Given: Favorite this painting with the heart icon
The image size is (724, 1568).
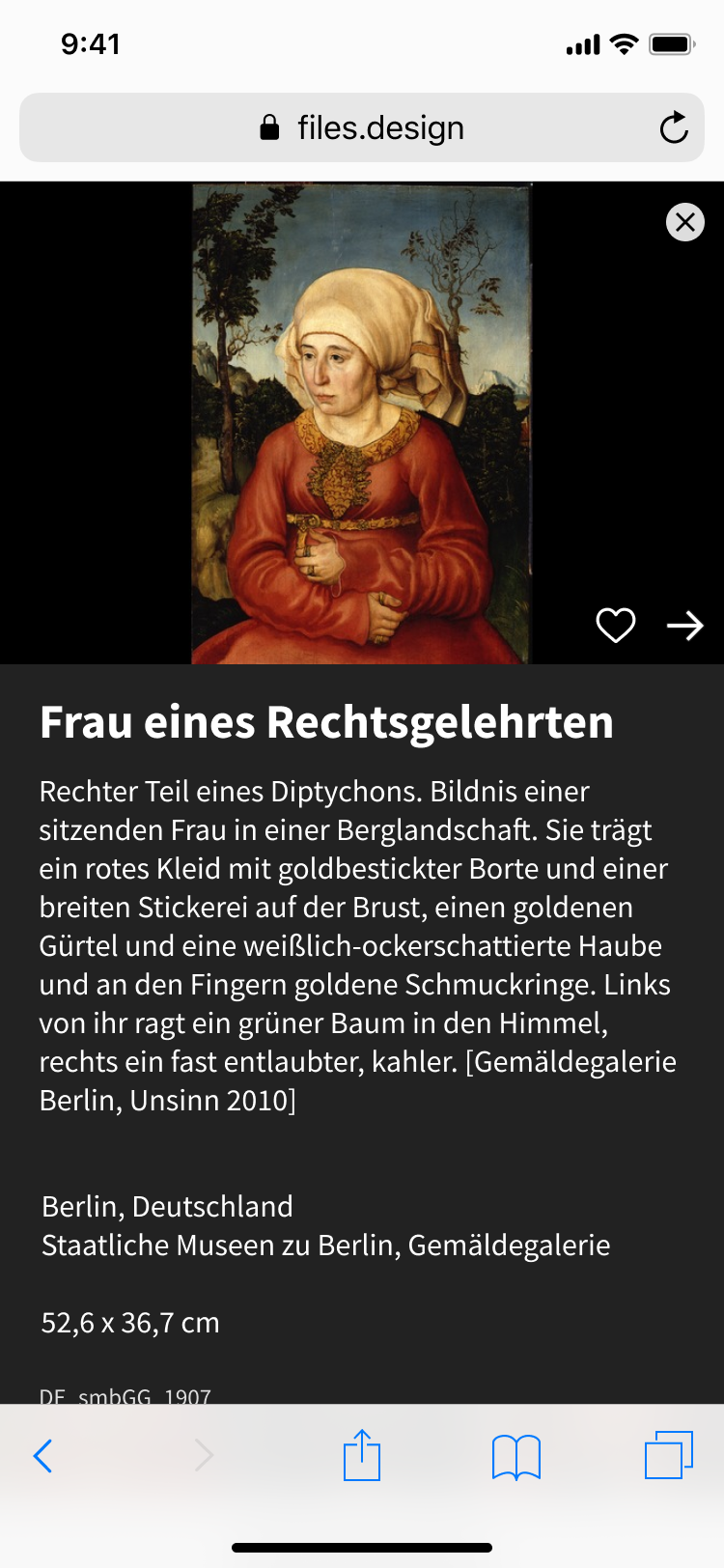Looking at the screenshot, I should click(x=616, y=626).
